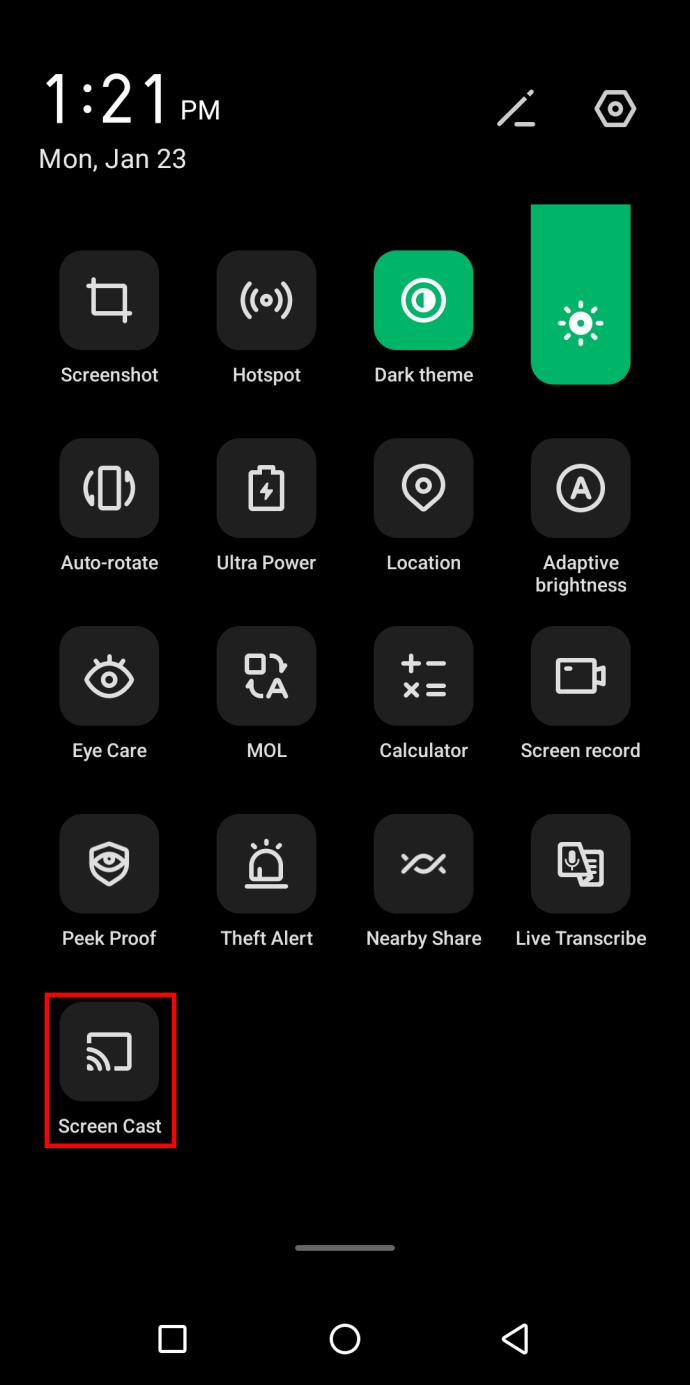Viewport: 690px width, 1385px height.
Task: Disable Dark theme
Action: 423,300
